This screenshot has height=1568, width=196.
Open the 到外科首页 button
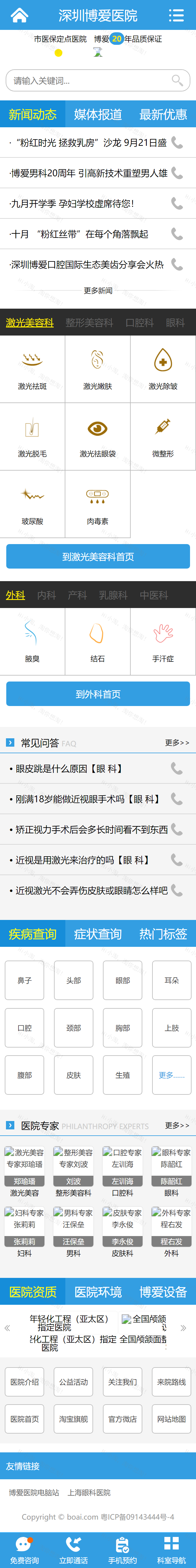click(x=98, y=694)
